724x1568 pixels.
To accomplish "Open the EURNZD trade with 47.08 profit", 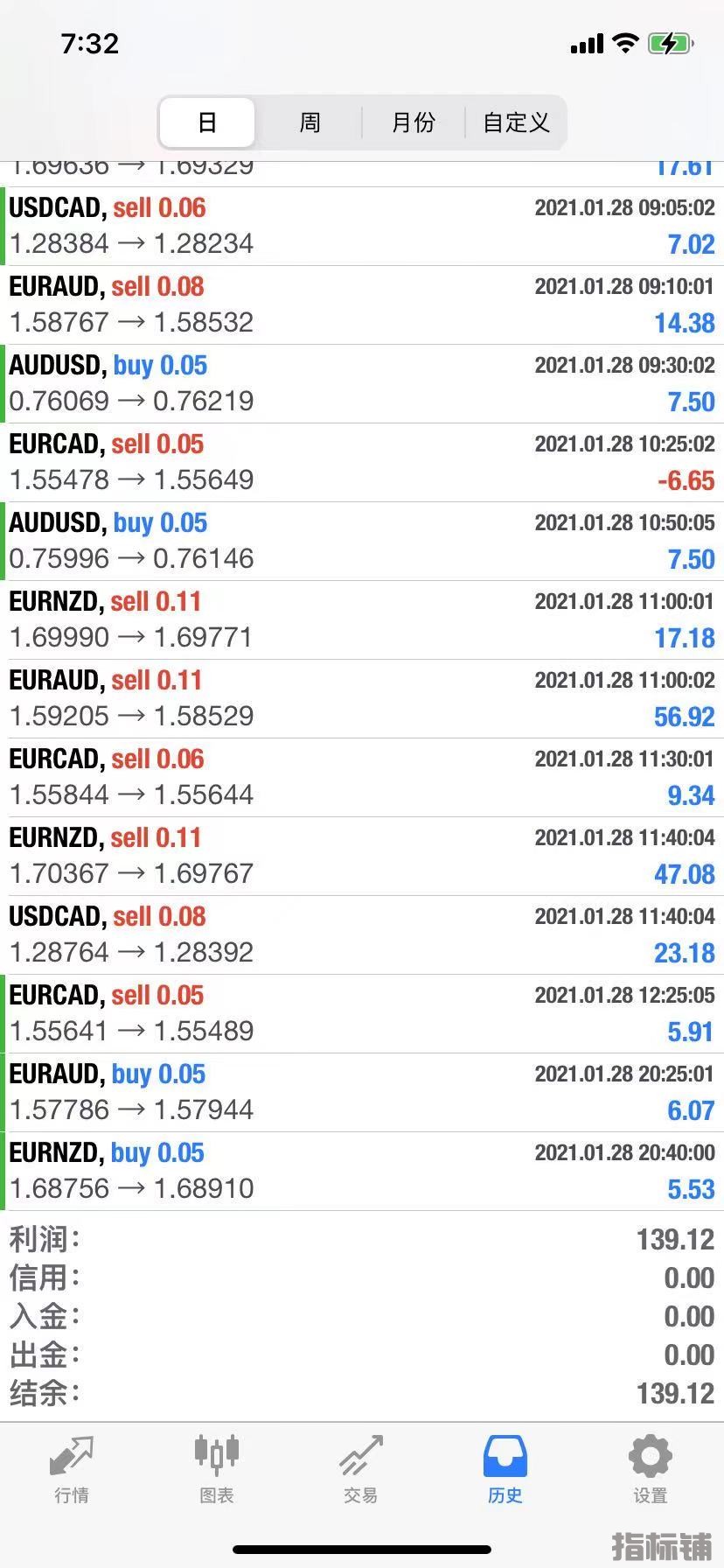I will pos(362,856).
